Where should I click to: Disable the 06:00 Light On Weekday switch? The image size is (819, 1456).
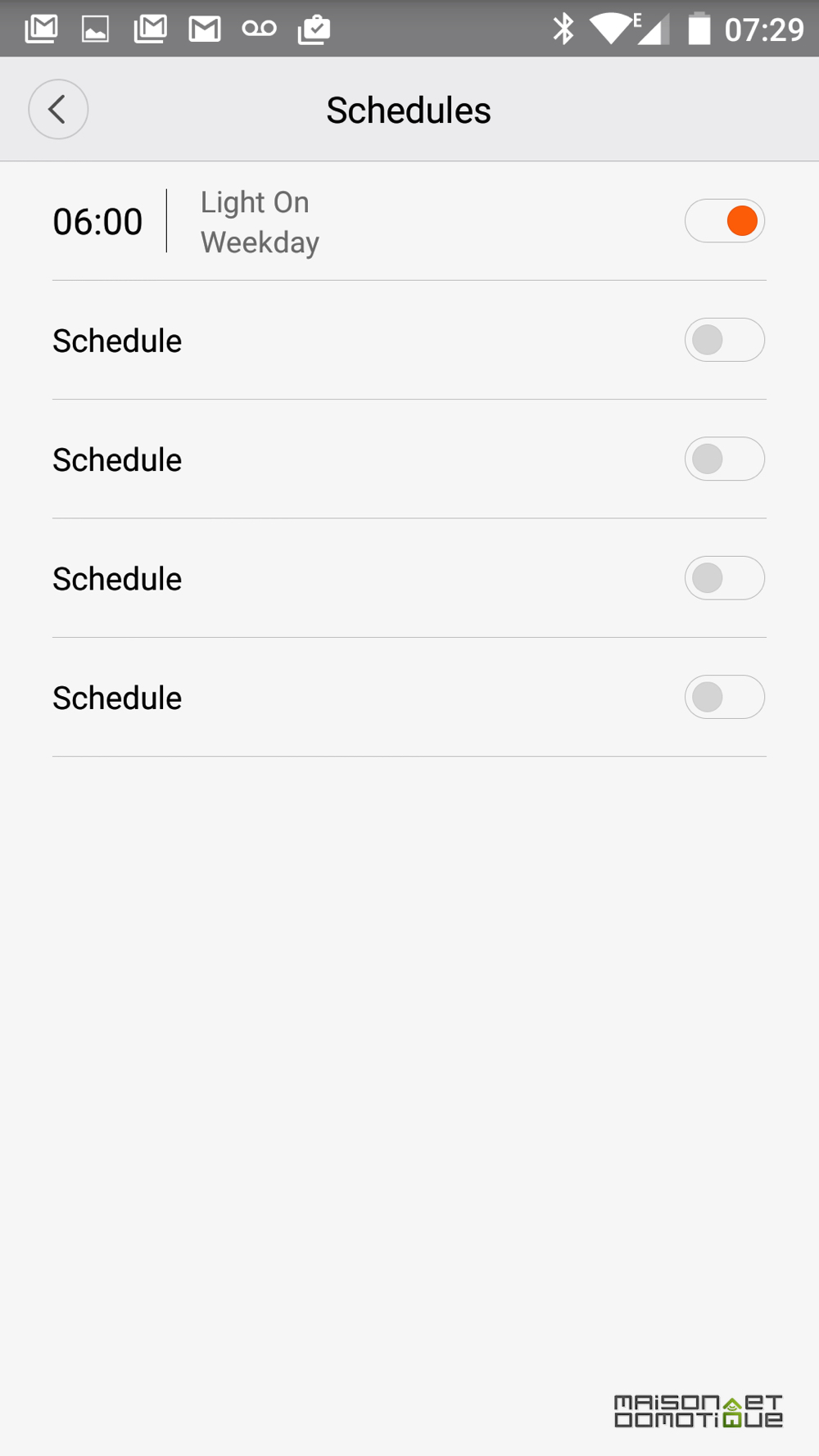click(725, 221)
